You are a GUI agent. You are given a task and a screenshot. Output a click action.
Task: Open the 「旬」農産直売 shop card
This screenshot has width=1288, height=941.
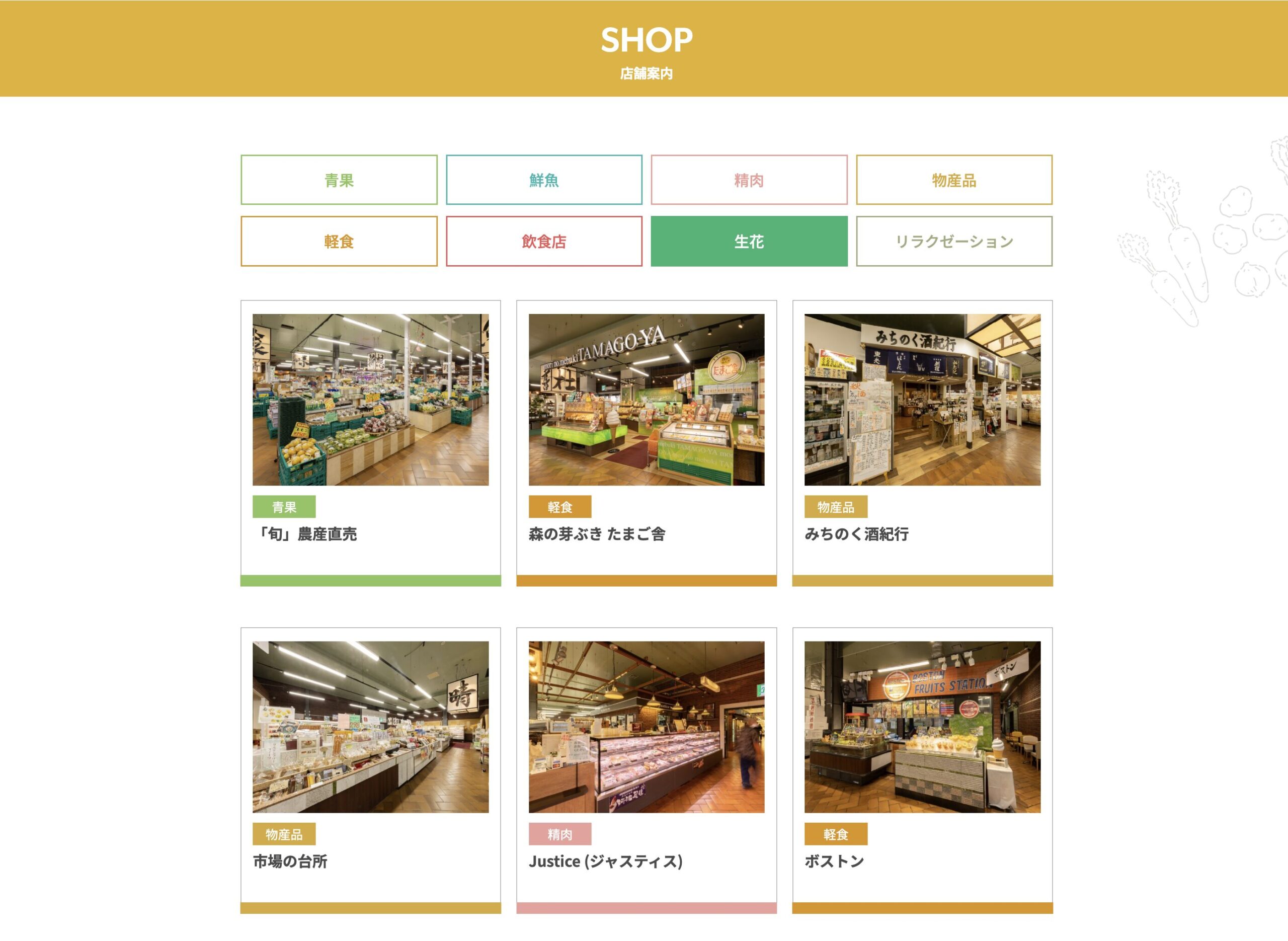(x=371, y=442)
